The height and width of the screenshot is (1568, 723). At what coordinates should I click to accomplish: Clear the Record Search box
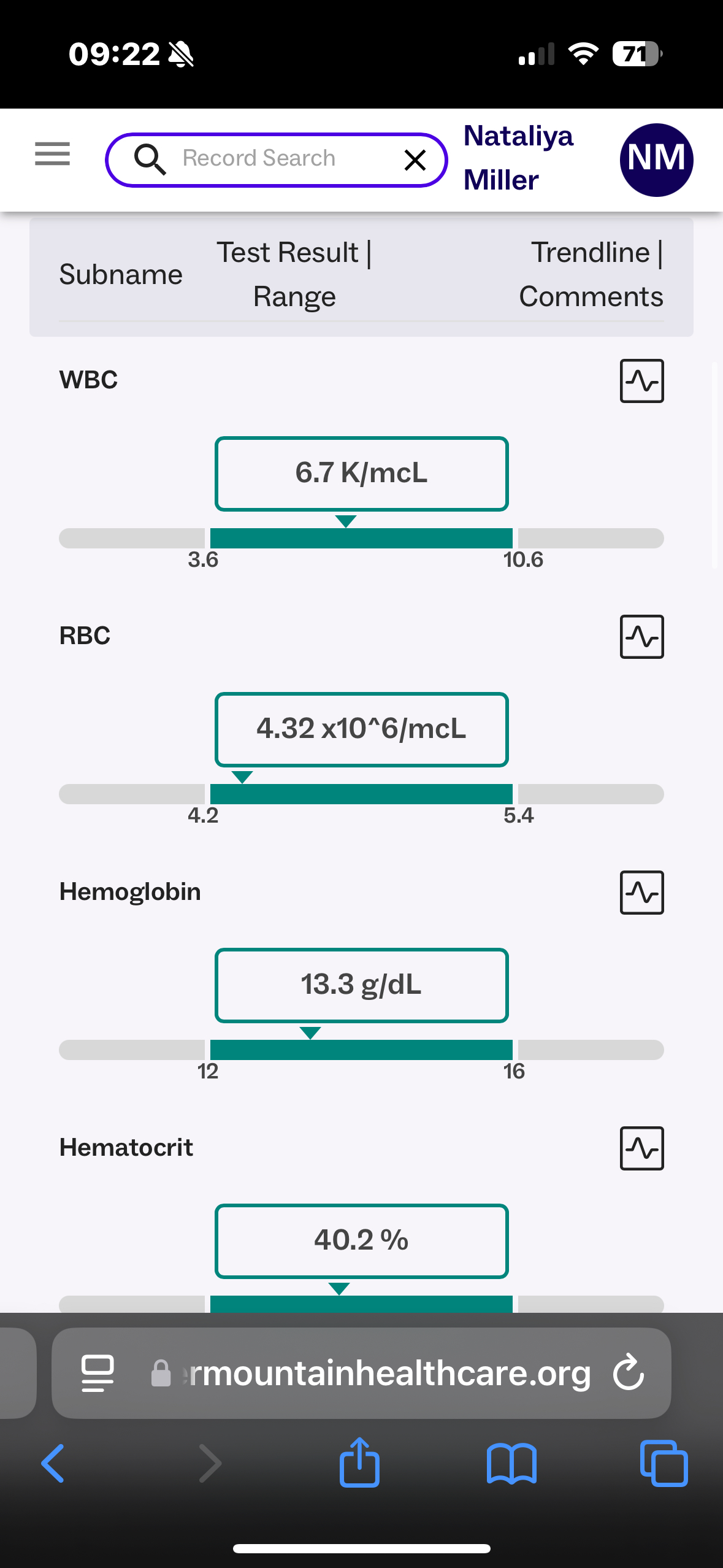415,160
